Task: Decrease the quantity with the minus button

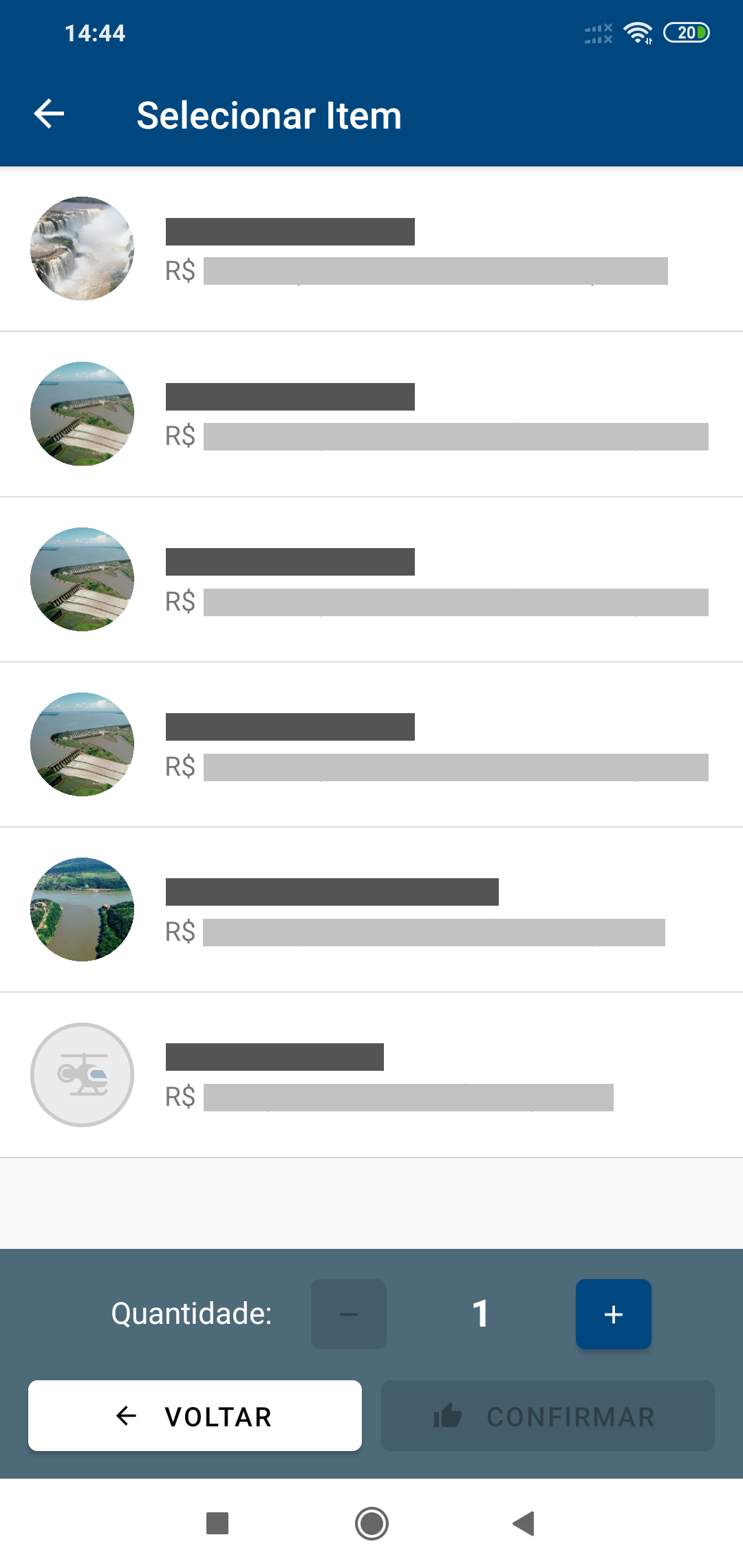Action: pyautogui.click(x=349, y=1314)
